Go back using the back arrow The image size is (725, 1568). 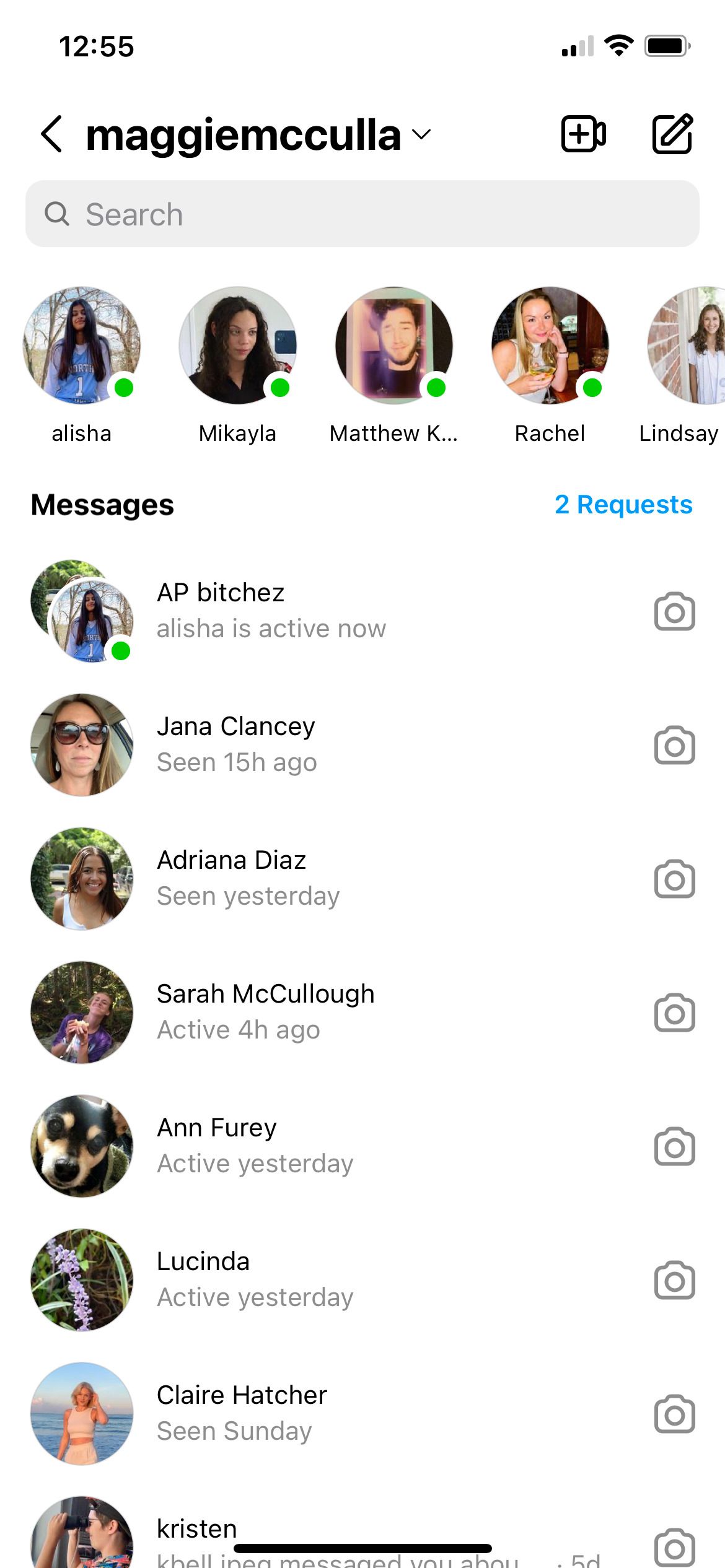52,134
